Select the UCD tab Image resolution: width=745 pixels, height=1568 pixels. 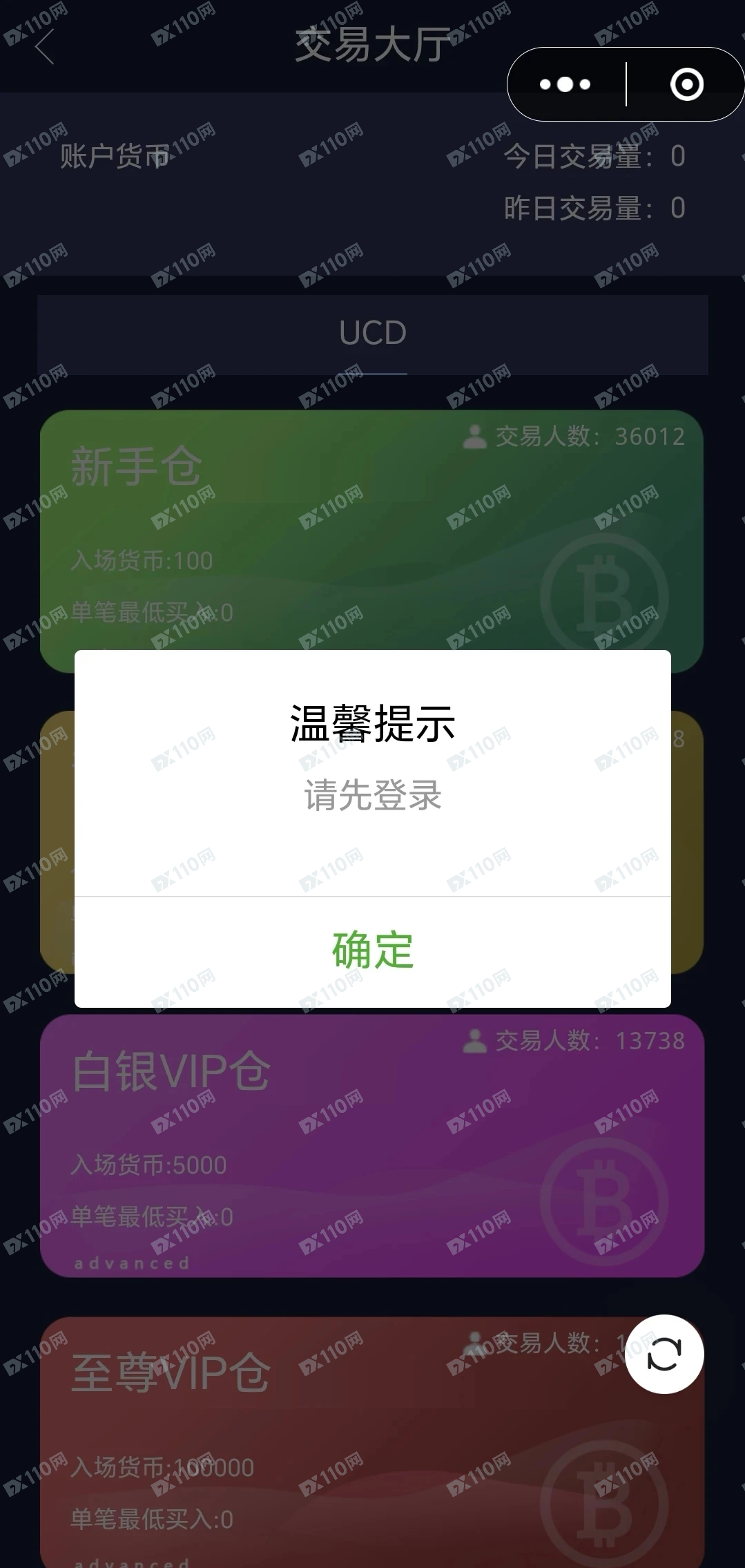coord(372,334)
